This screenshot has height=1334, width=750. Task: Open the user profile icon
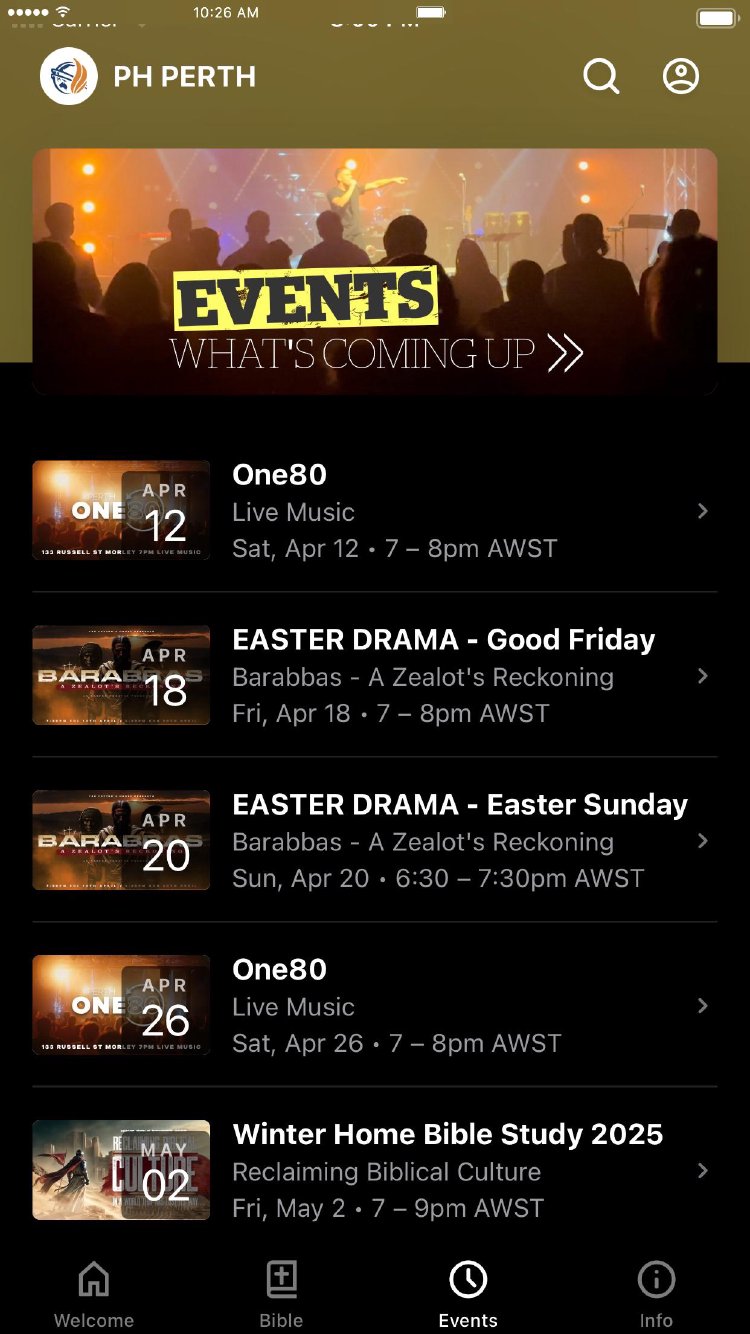(x=681, y=77)
